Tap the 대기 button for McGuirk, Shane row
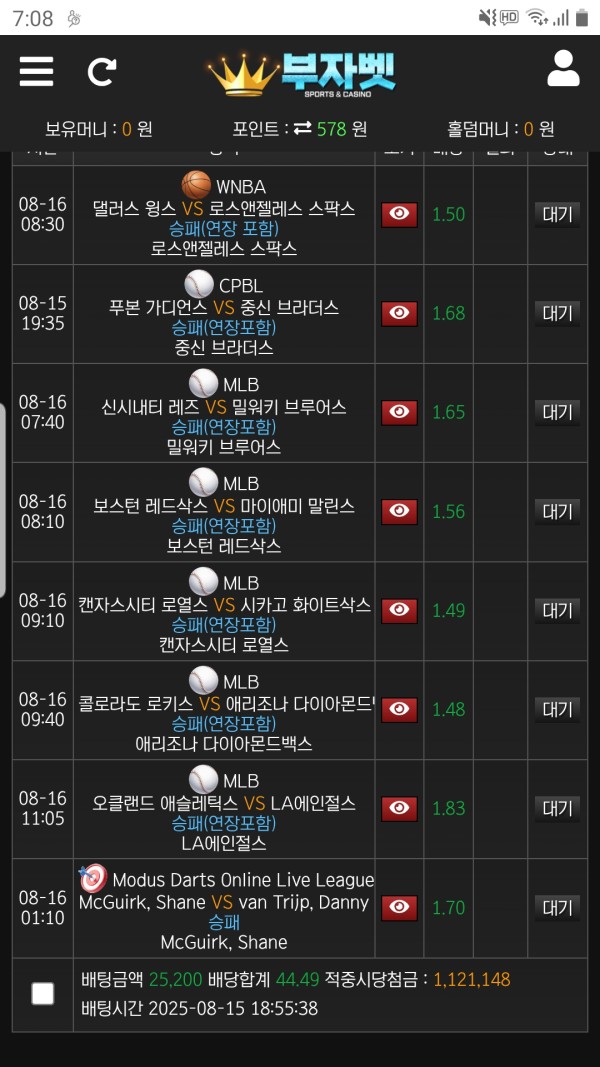This screenshot has width=600, height=1067. [557, 908]
